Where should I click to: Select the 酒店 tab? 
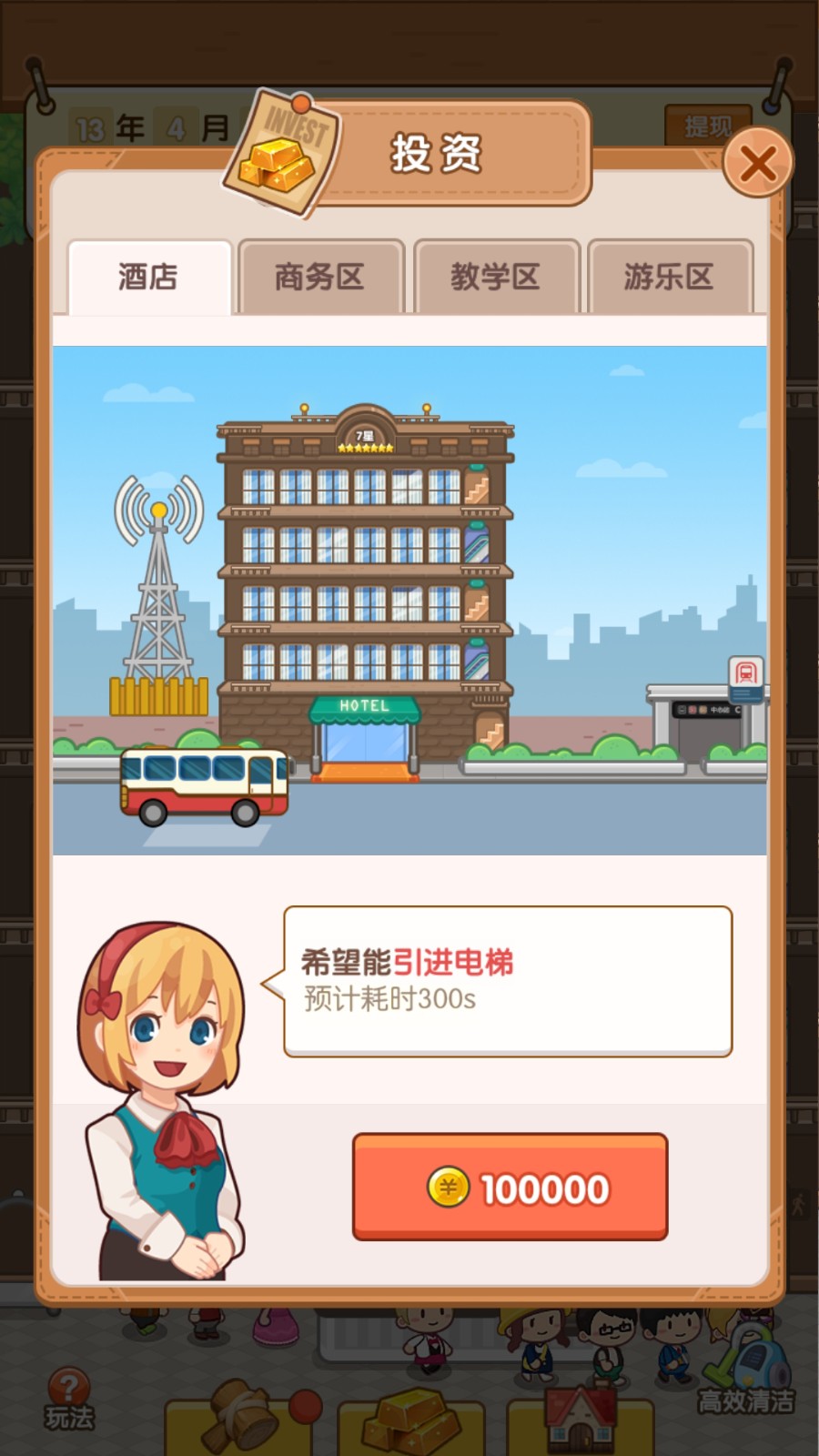(148, 277)
